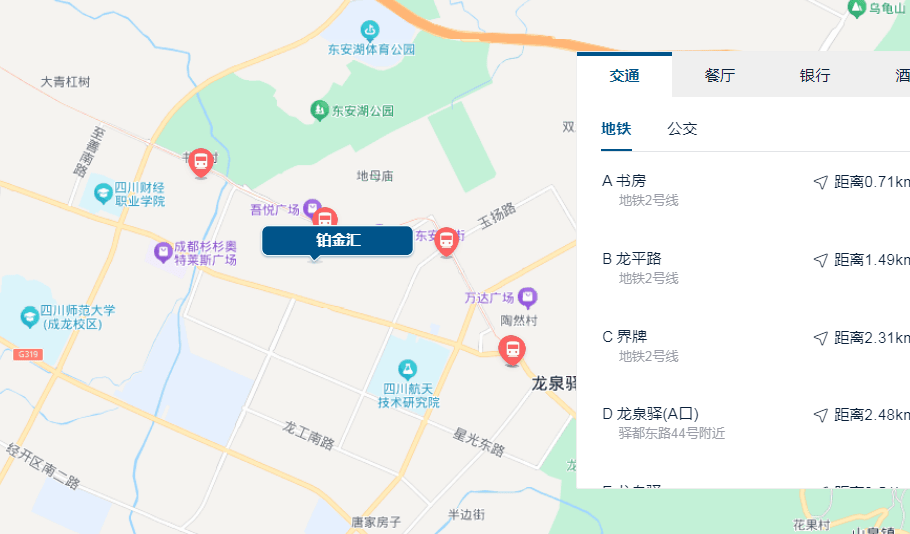
Task: Tap the subway marker next to 吾悦广场
Action: pyautogui.click(x=324, y=217)
